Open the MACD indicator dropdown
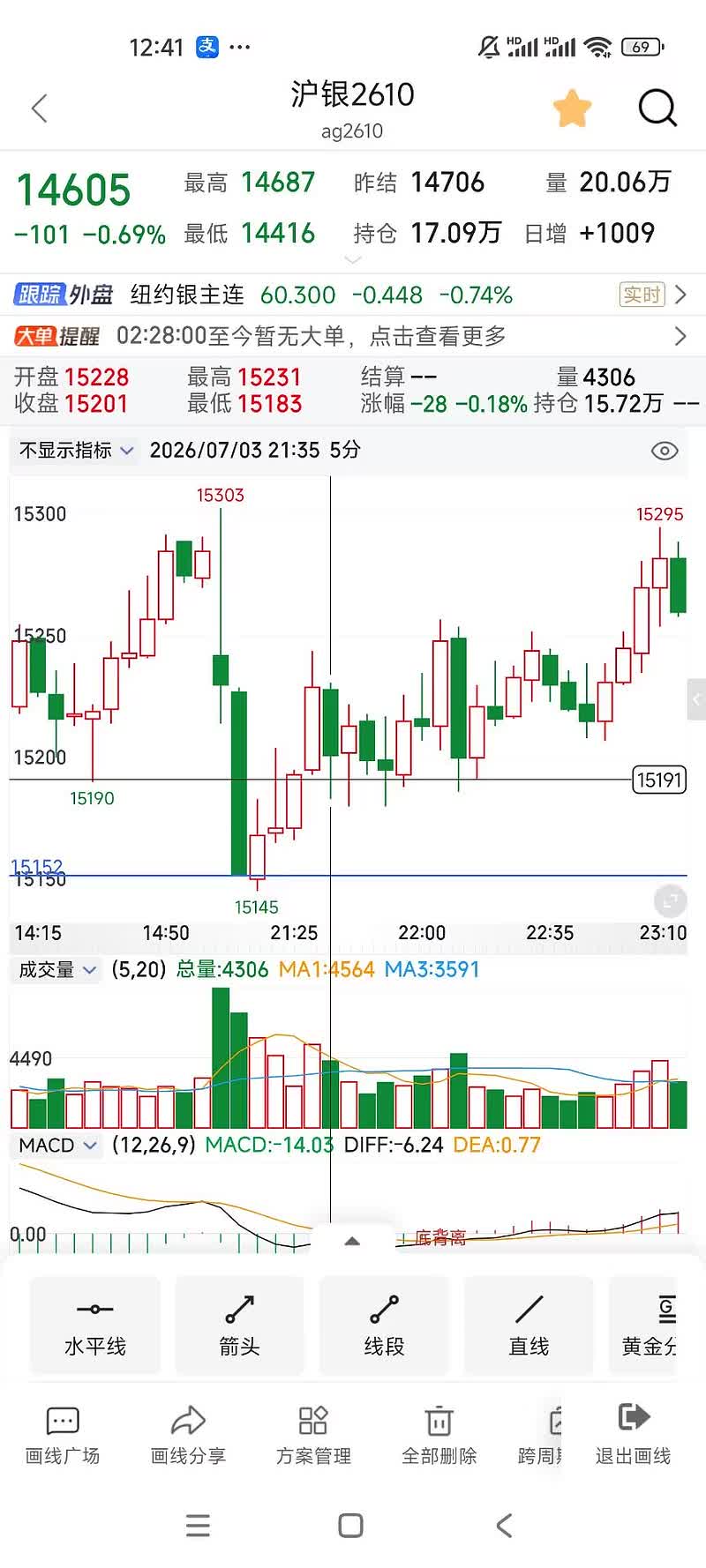This screenshot has width=706, height=1568. pos(57,1146)
